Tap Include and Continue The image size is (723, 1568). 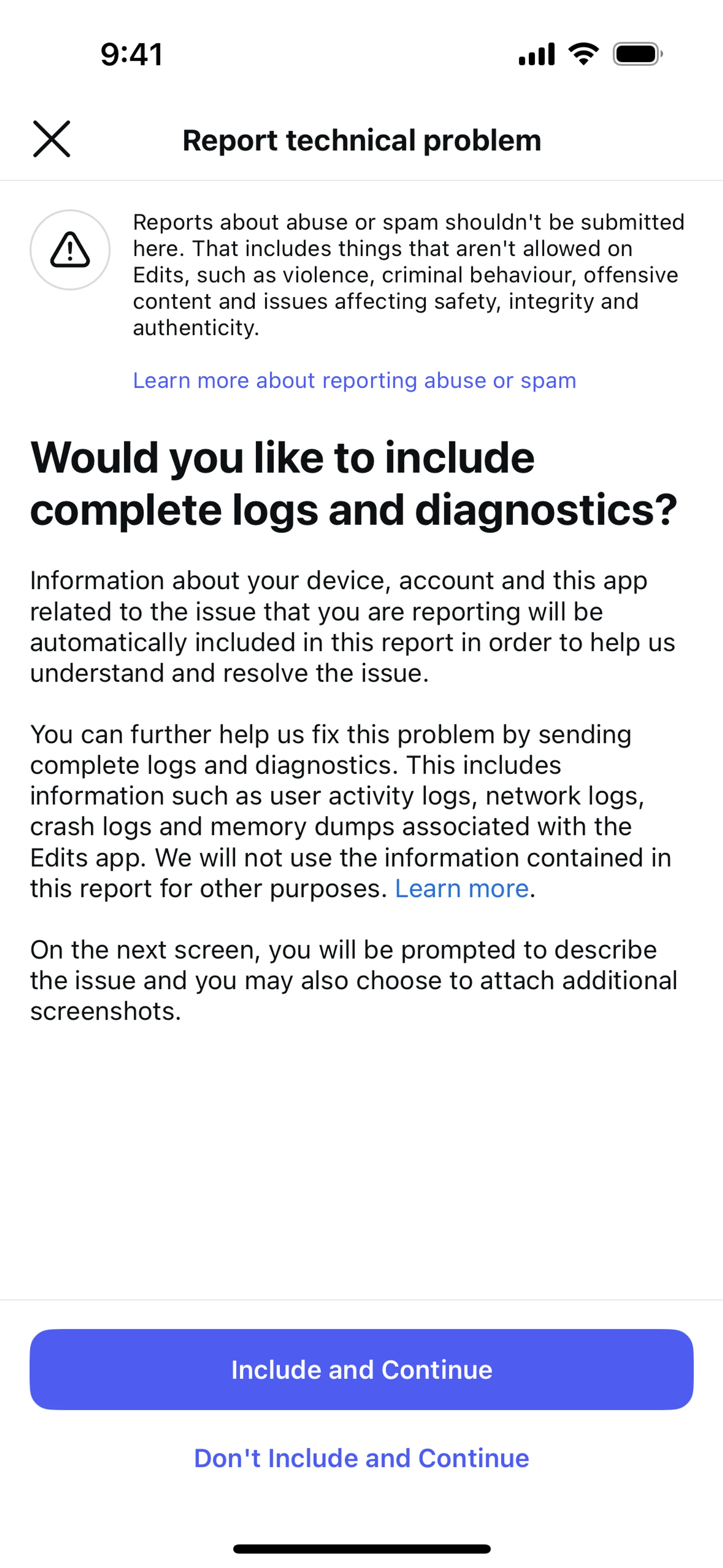(361, 1369)
